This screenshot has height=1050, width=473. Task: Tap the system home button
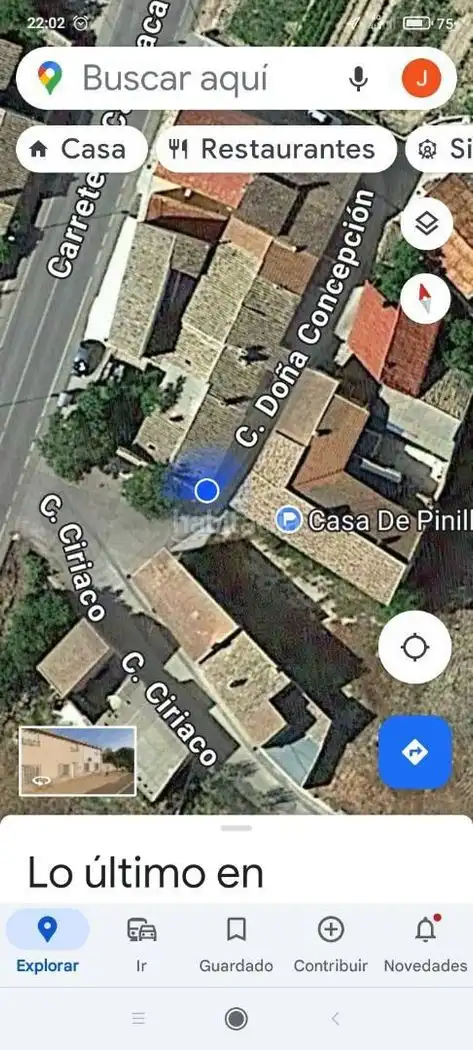pos(236,1019)
